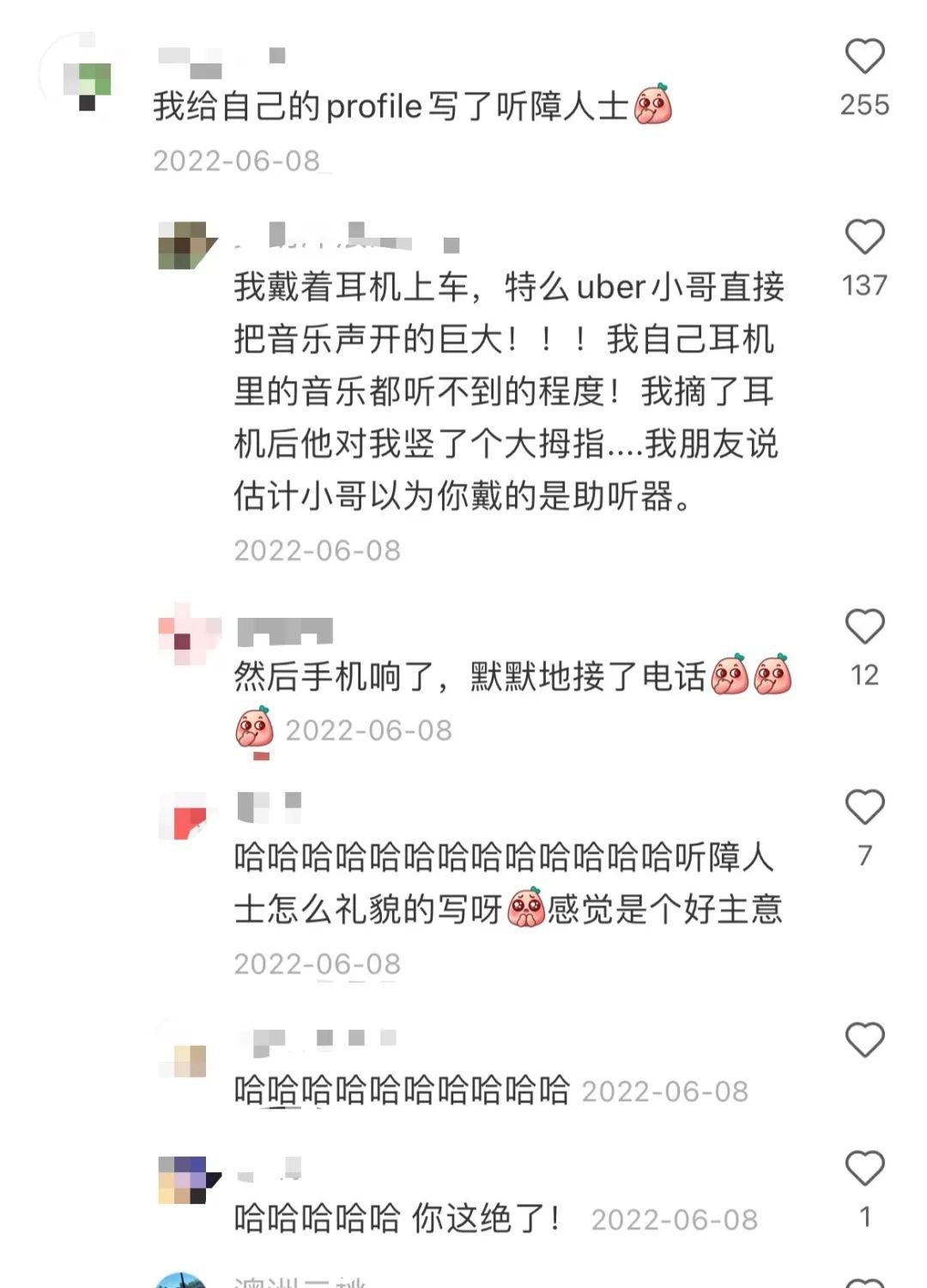This screenshot has height=1288, width=927.
Task: Like the reply 哈哈哈哈哈哈哈哈哈哈 without like count
Action: click(x=864, y=1040)
